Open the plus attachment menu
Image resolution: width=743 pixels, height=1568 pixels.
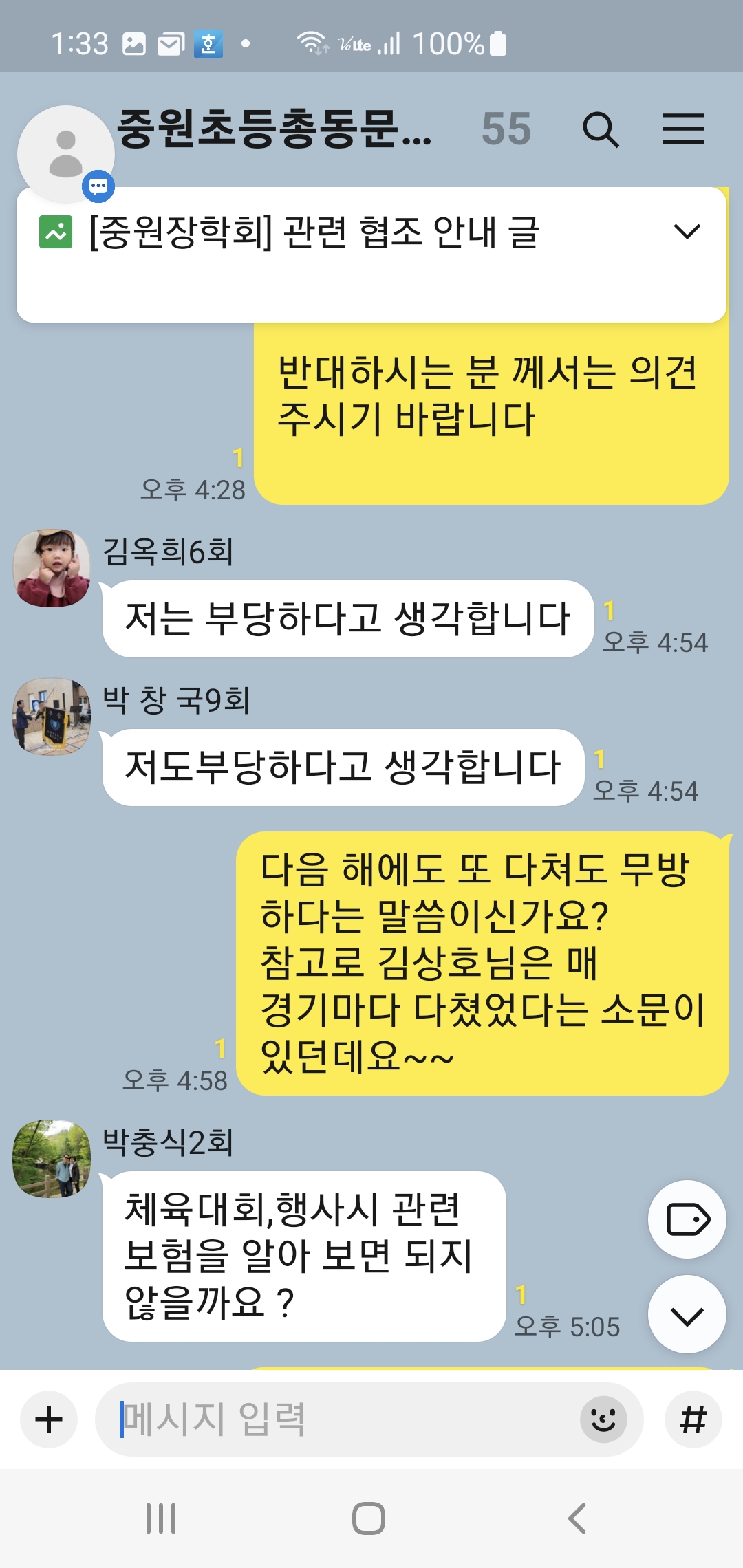pos(49,1419)
